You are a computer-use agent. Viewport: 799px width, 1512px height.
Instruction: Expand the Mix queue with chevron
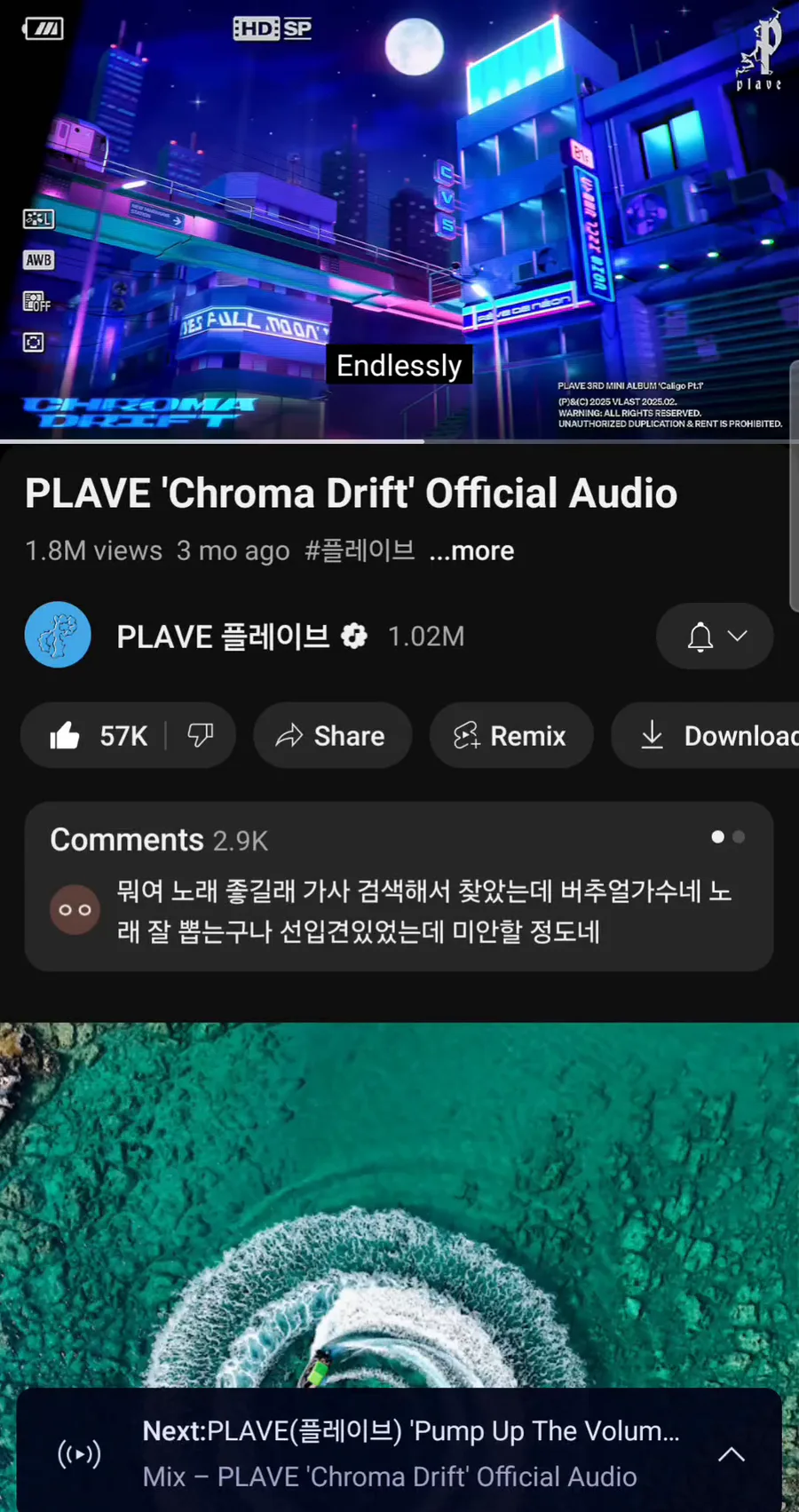tap(732, 1454)
